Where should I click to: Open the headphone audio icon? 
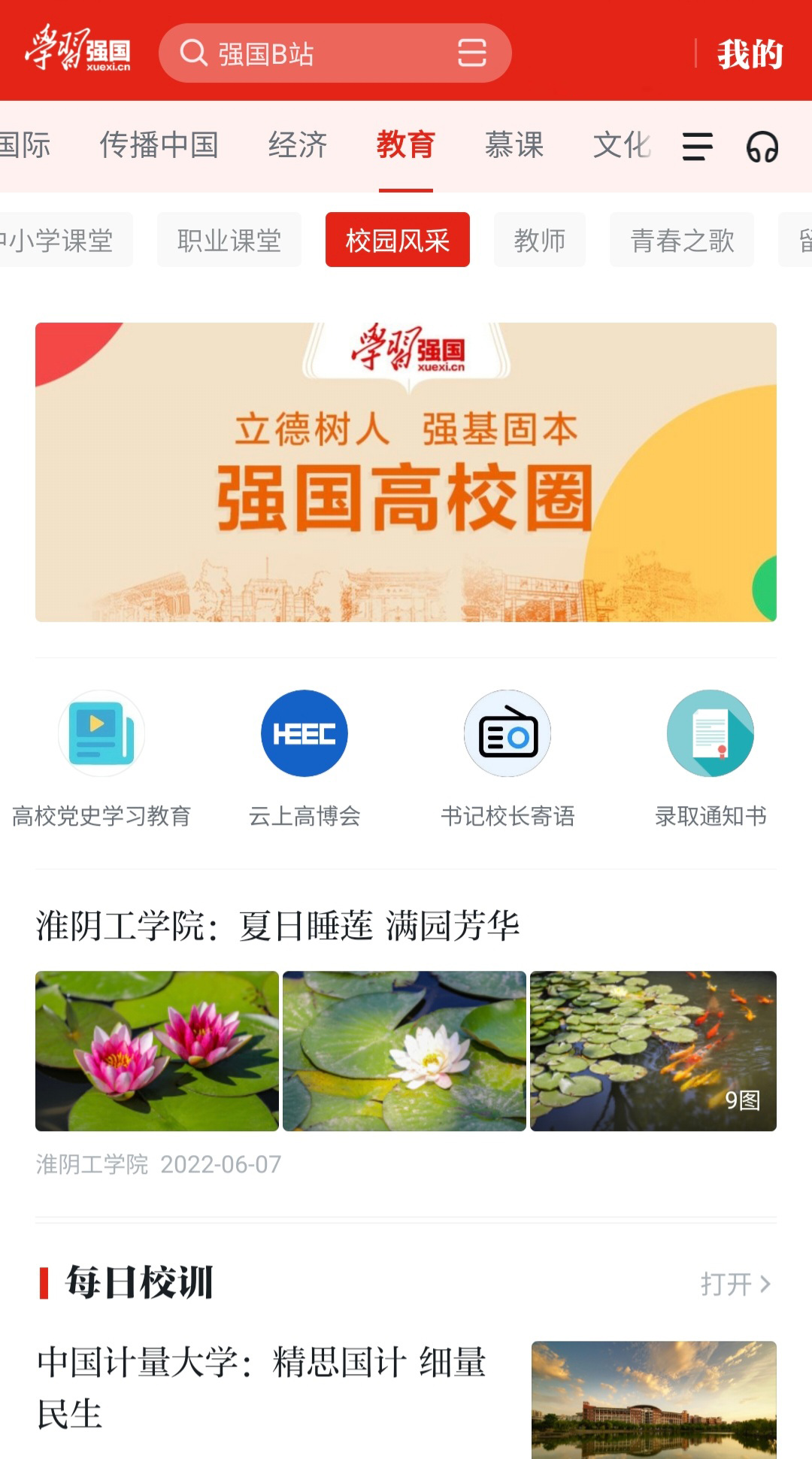762,146
